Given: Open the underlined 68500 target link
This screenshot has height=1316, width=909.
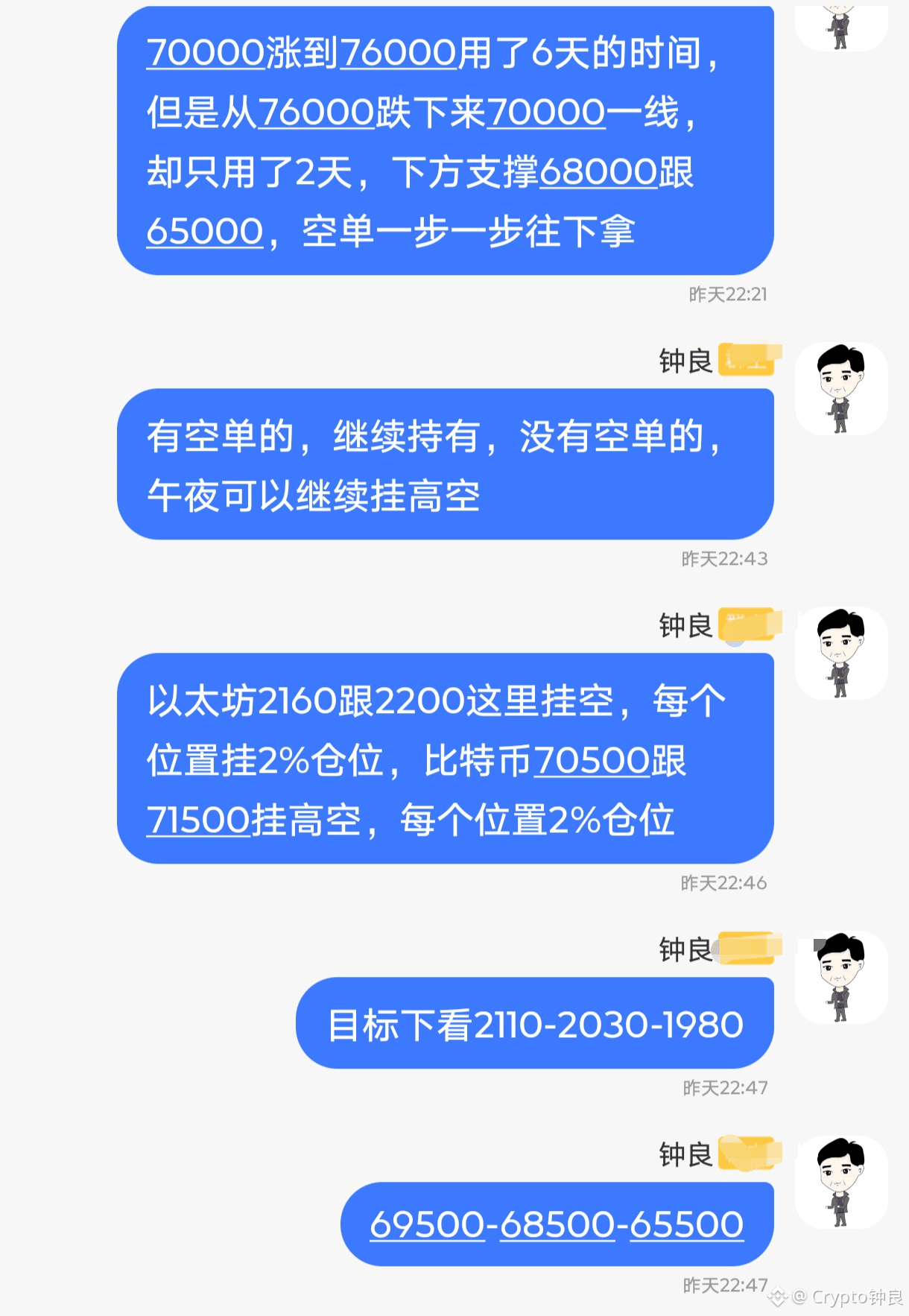Looking at the screenshot, I should point(557,1224).
